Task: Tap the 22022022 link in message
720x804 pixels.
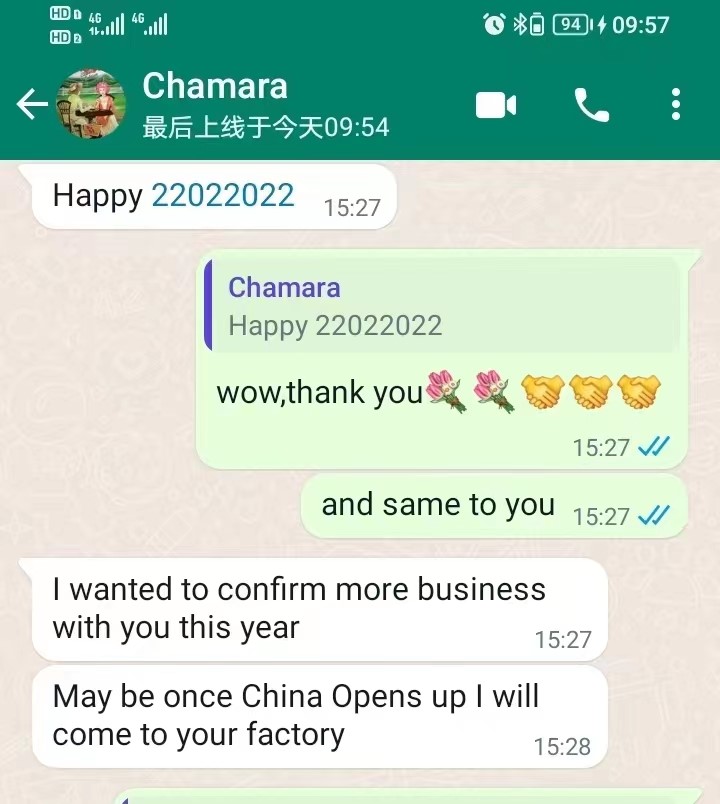Action: point(222,195)
